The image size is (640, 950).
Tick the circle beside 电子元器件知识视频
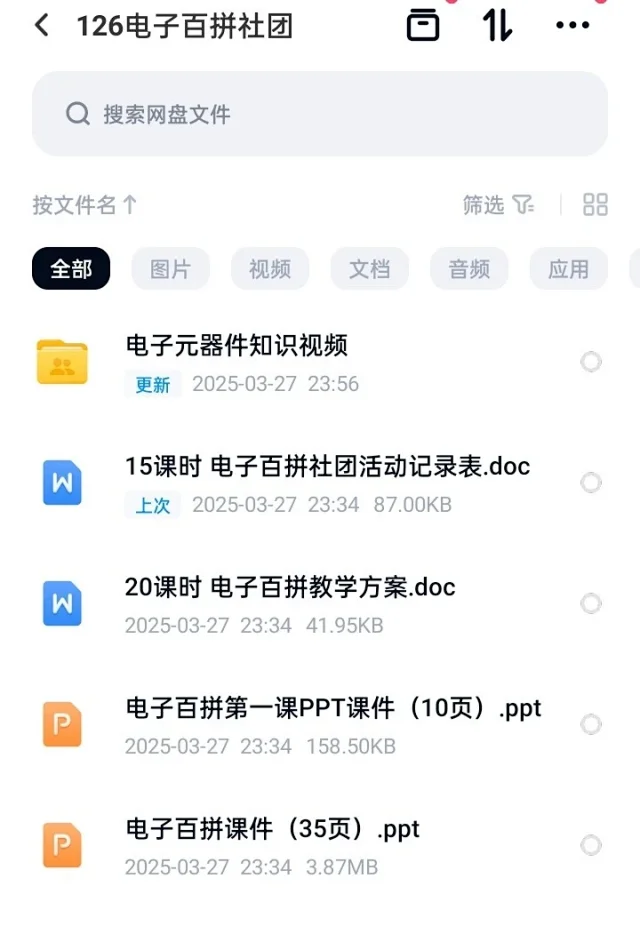(591, 362)
